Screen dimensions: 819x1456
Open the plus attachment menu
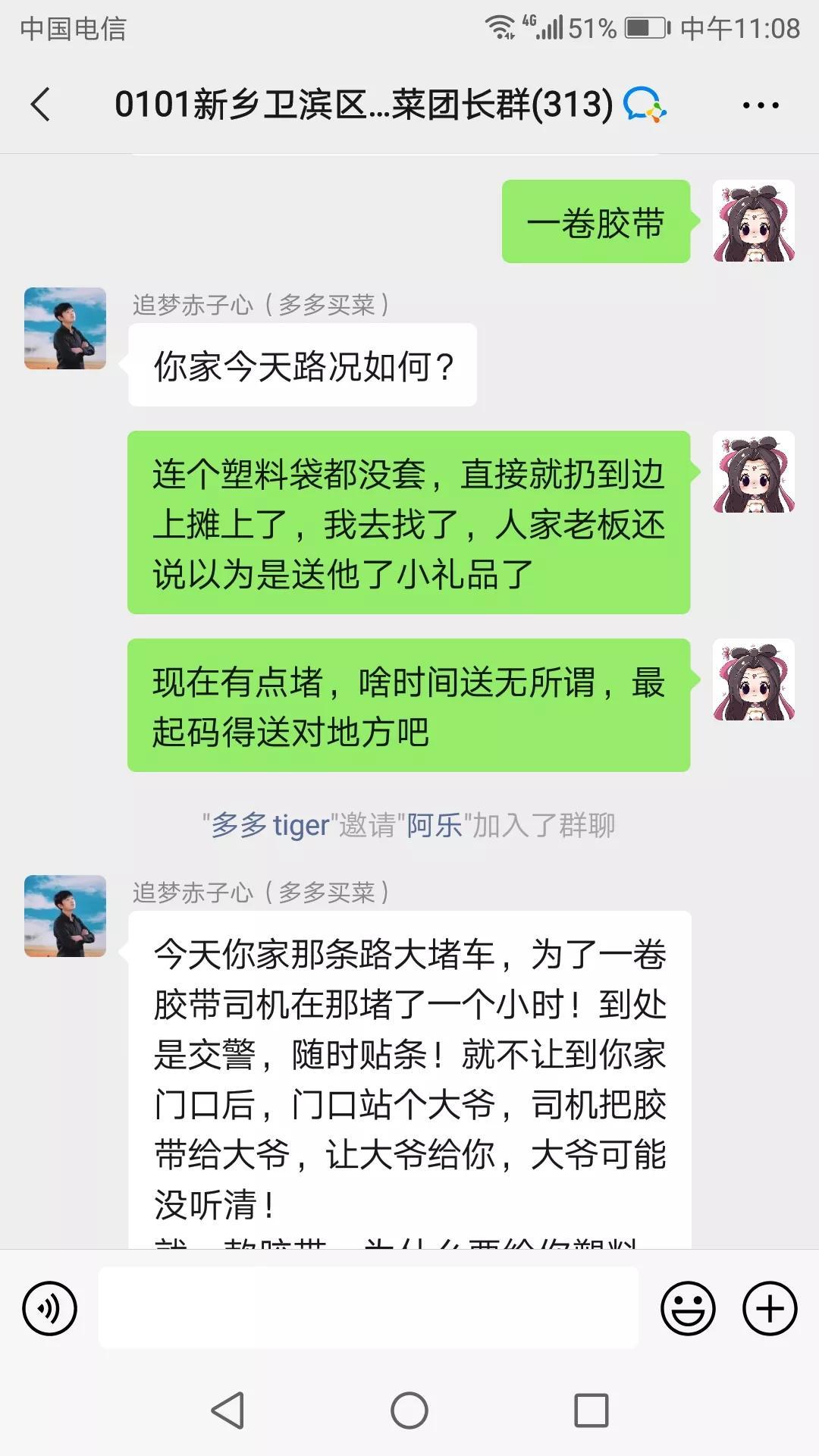coord(770,1308)
